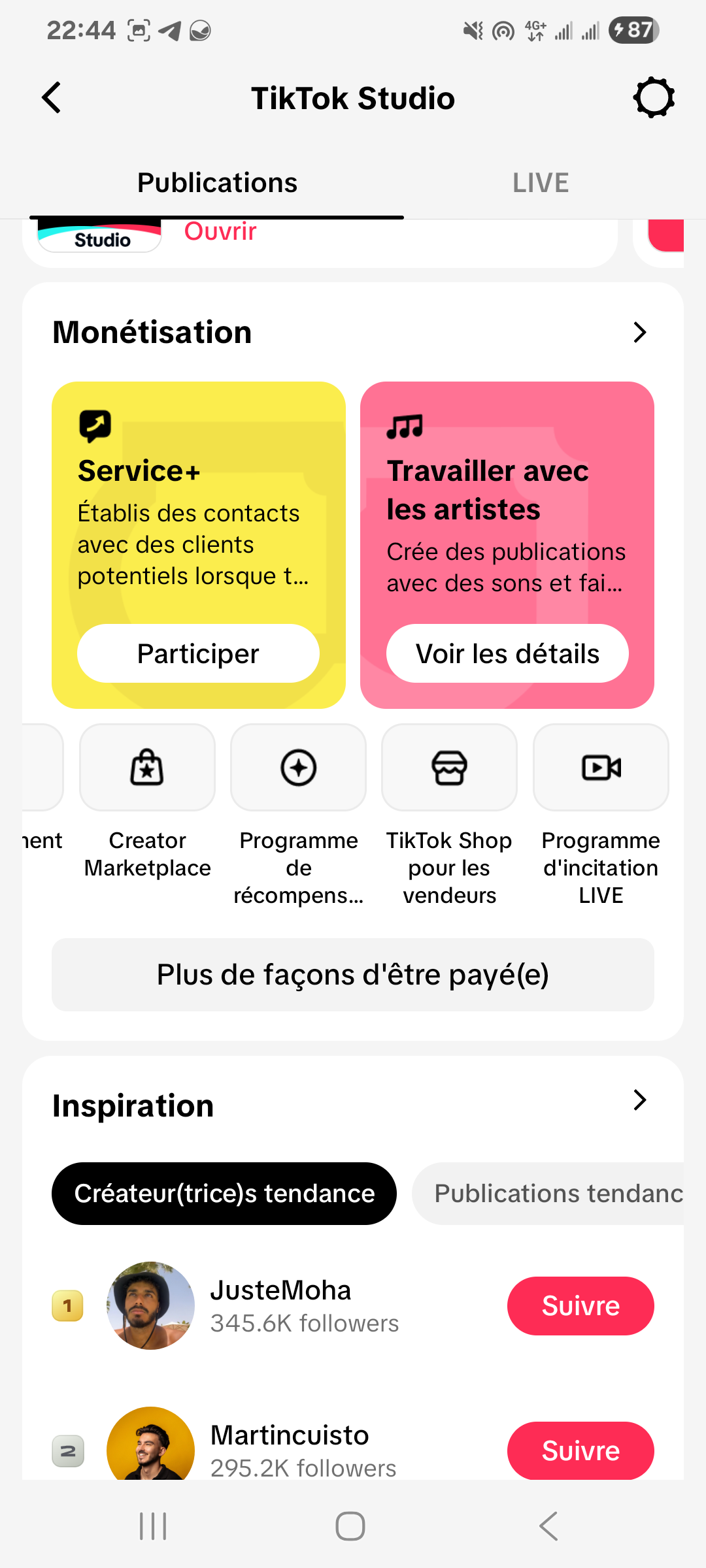Tap the Ouvrir link for Studio
This screenshot has width=706, height=1568.
tap(220, 232)
